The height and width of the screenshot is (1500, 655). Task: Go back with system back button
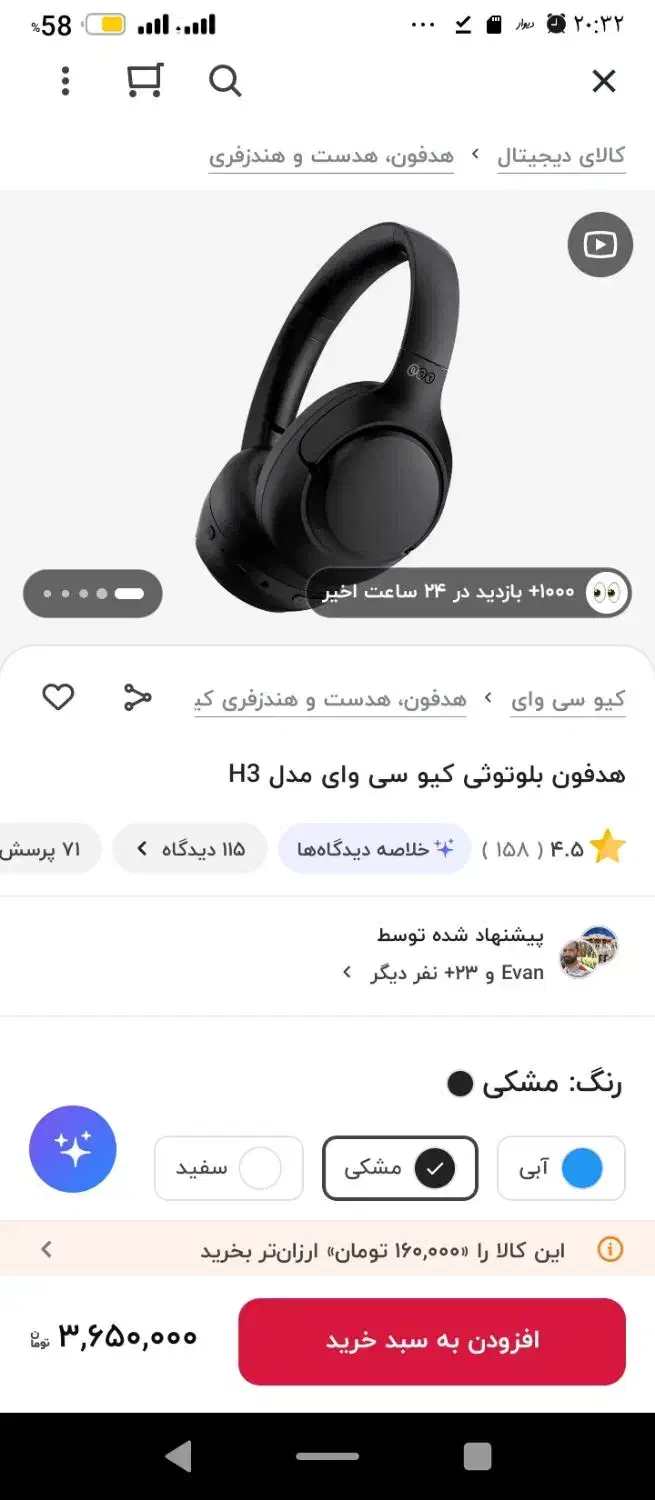pos(178,1456)
